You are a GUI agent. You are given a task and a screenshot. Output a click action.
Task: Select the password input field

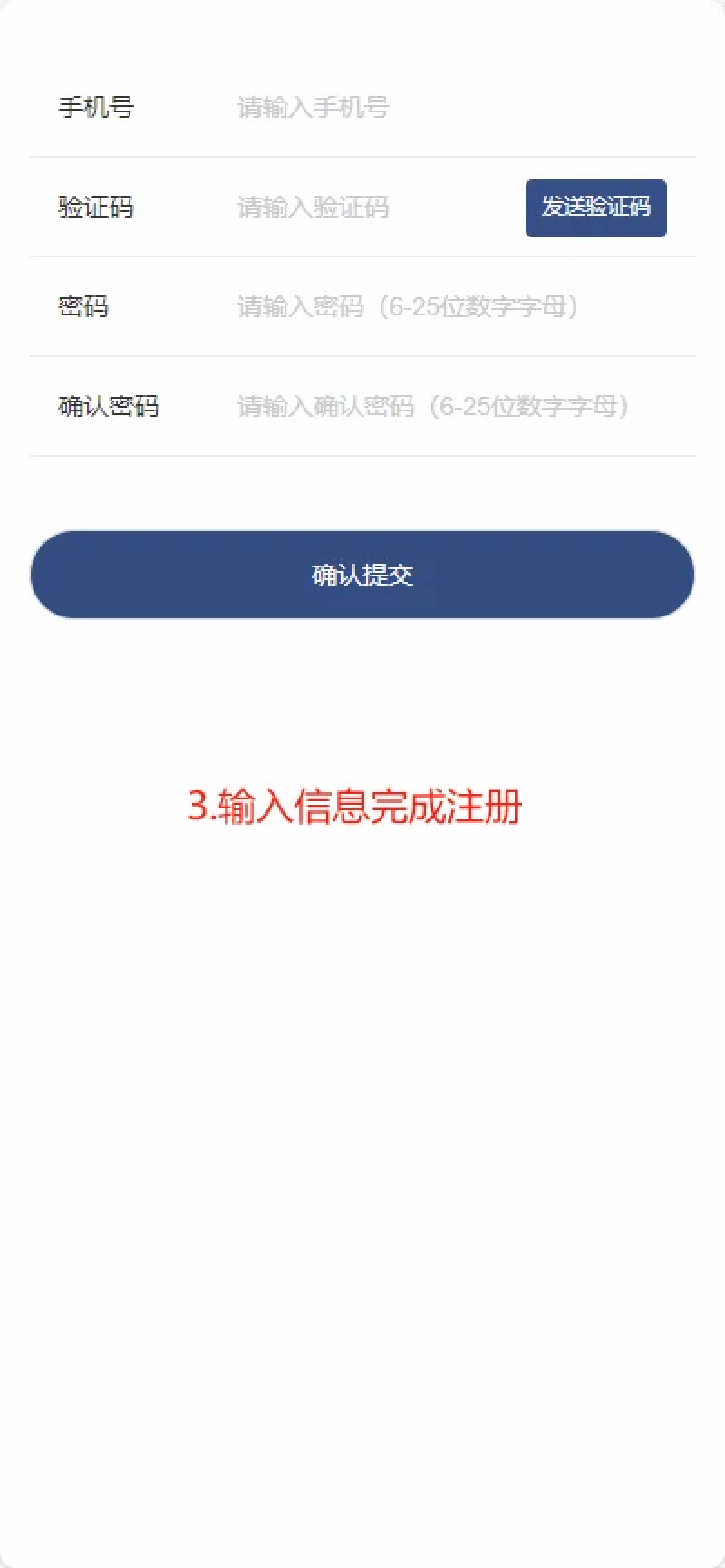pyautogui.click(x=435, y=307)
